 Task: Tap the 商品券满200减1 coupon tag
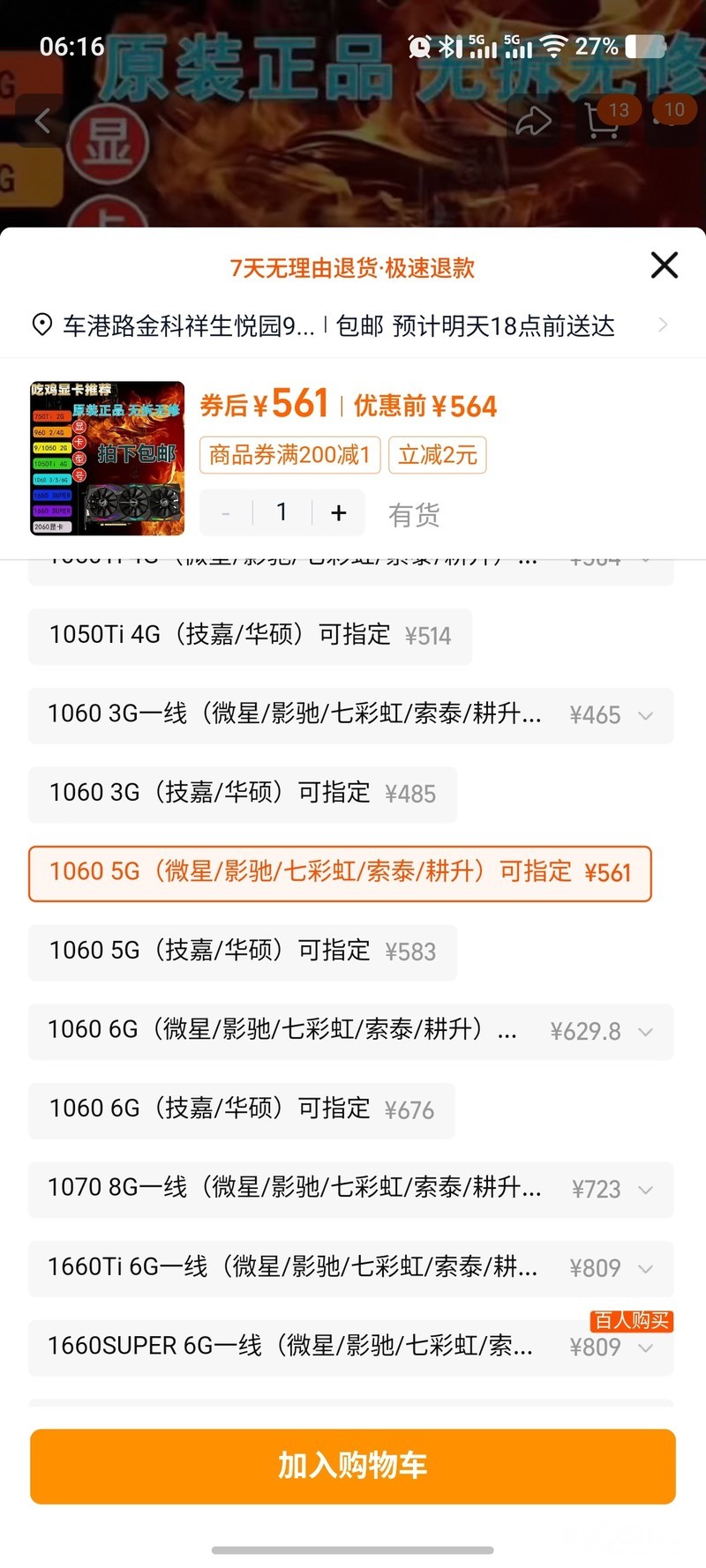pos(289,455)
